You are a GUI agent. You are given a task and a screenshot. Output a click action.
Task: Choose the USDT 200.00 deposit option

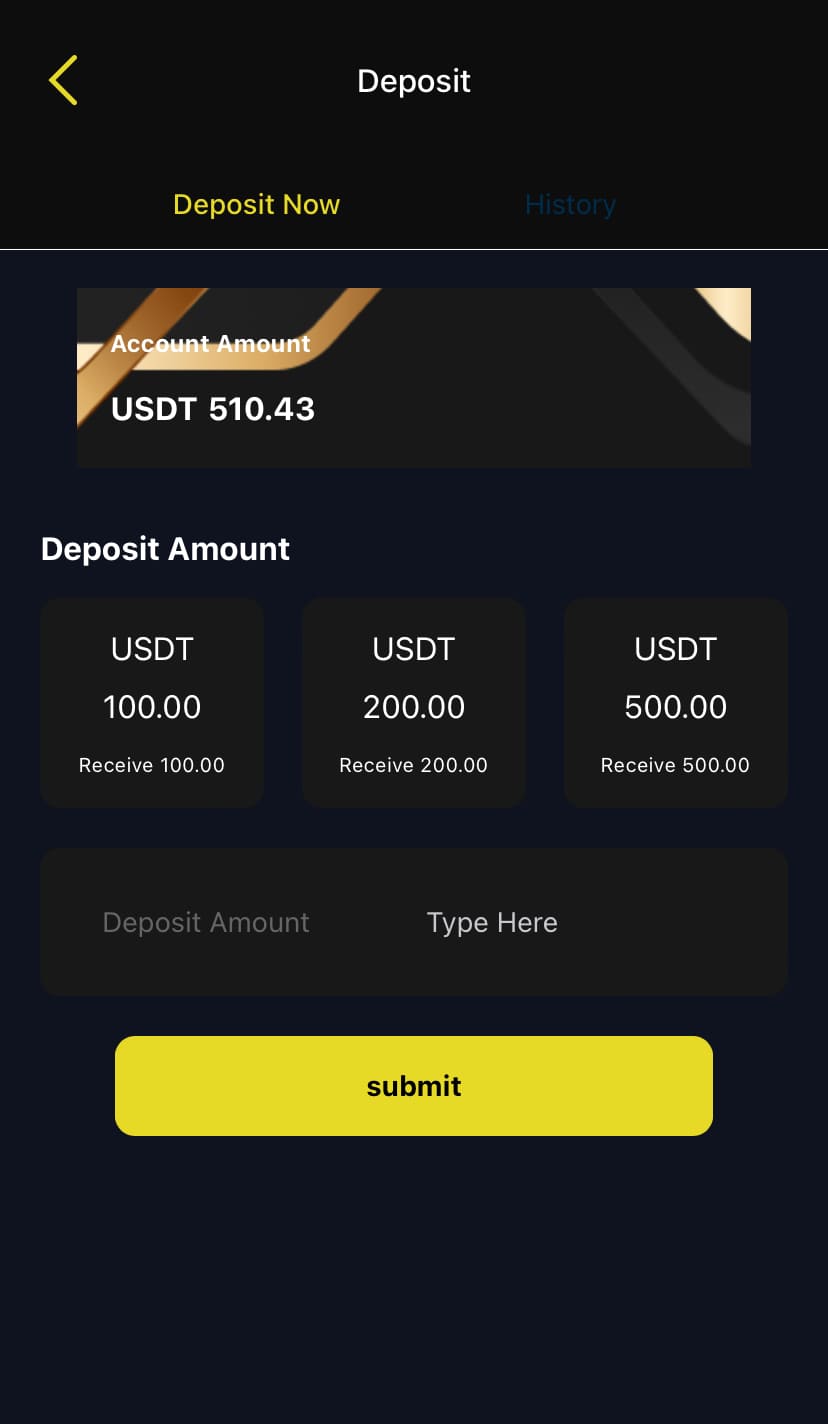[x=414, y=703]
